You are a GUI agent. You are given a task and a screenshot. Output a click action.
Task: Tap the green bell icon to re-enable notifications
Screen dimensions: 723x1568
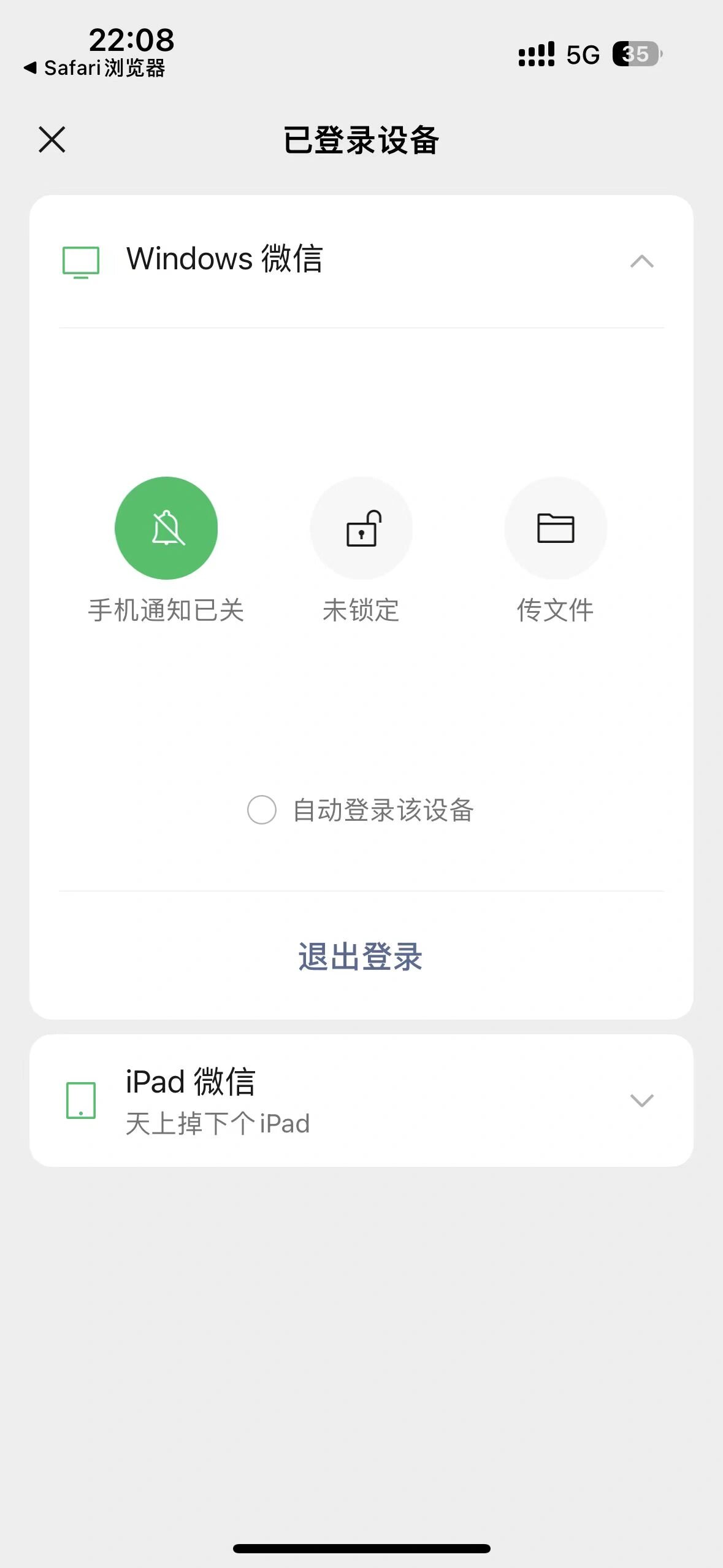coord(166,528)
